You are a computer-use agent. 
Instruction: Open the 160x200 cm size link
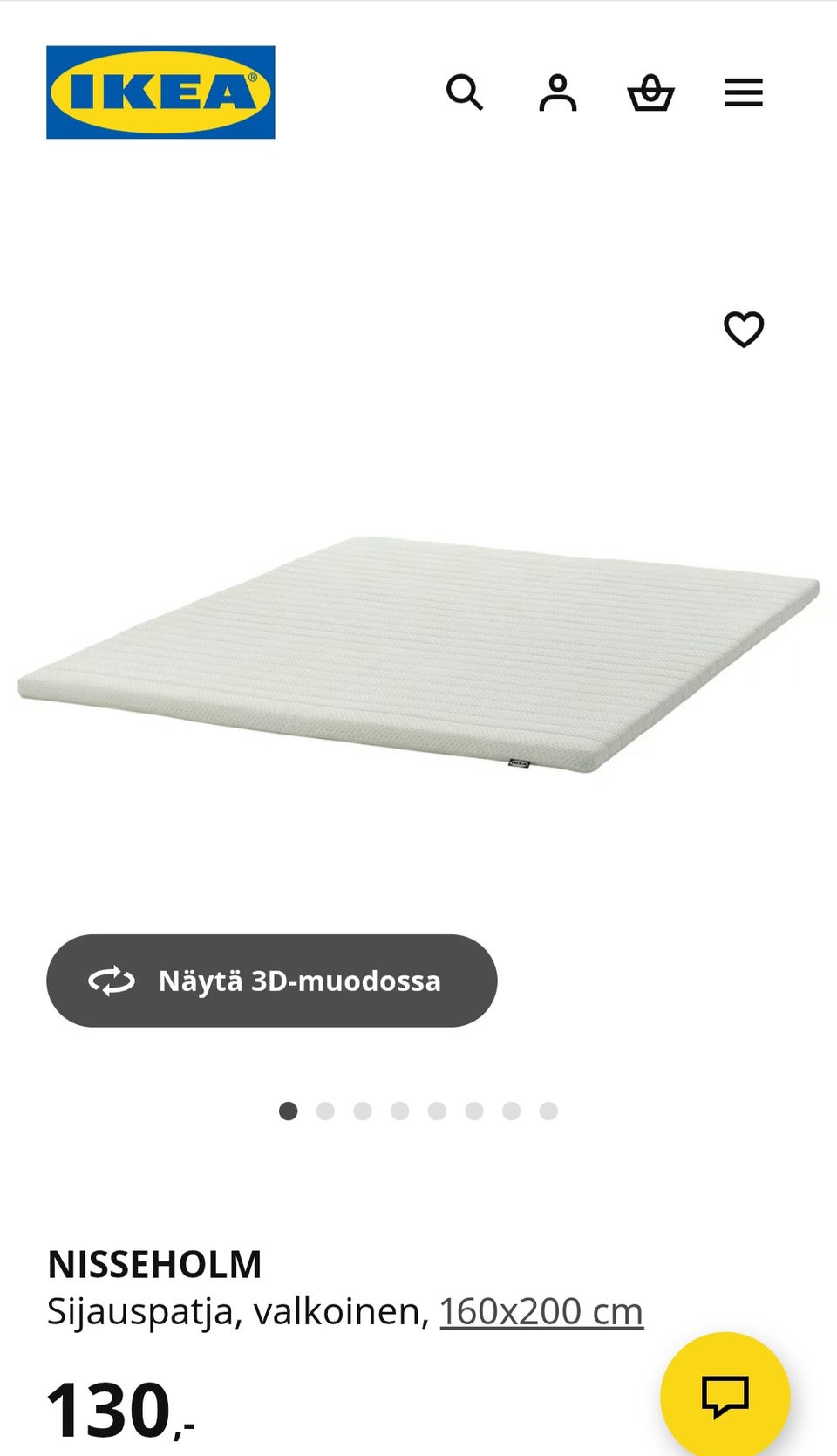coord(541,1311)
